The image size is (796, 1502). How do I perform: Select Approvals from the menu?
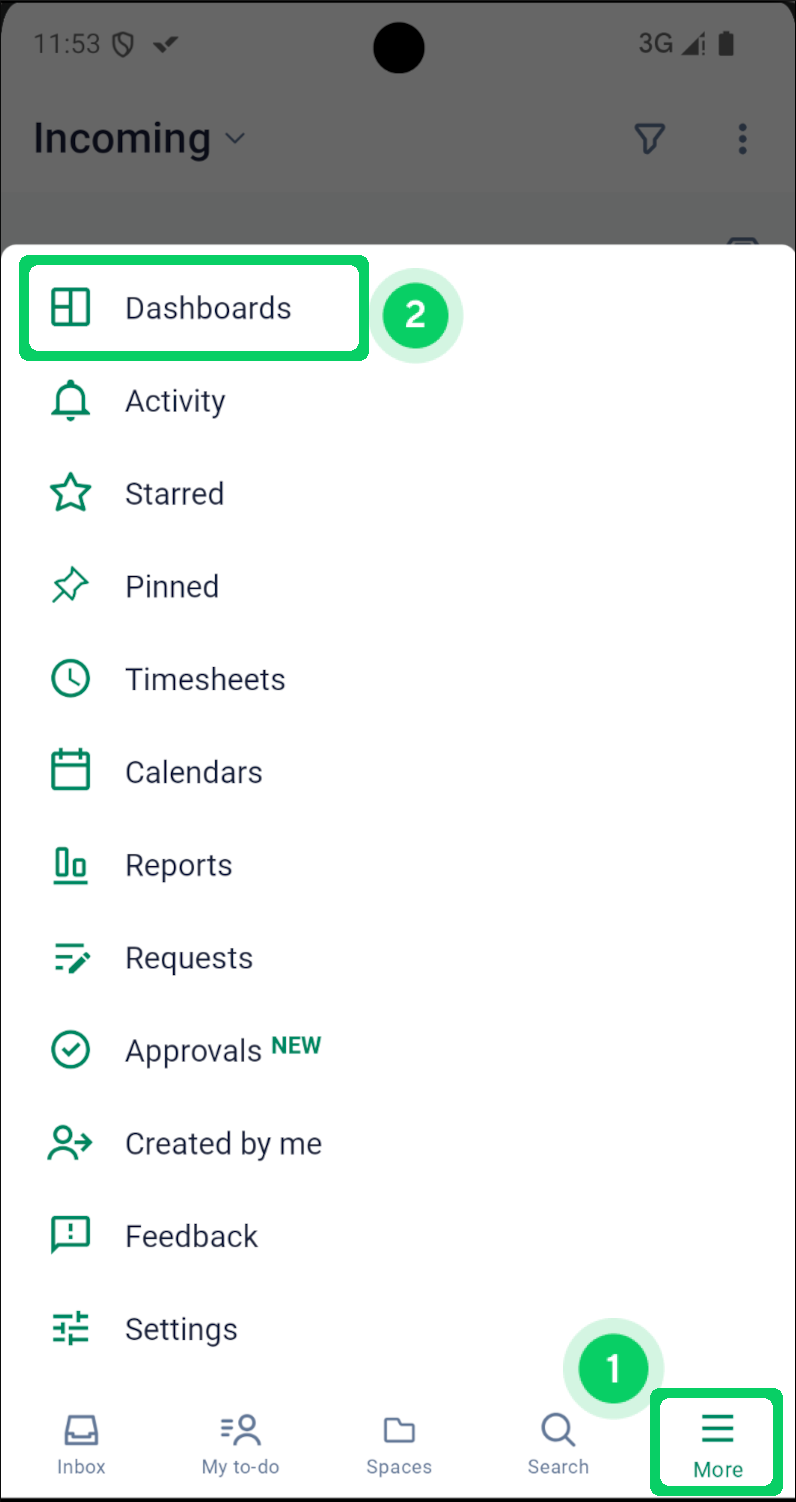(190, 1050)
